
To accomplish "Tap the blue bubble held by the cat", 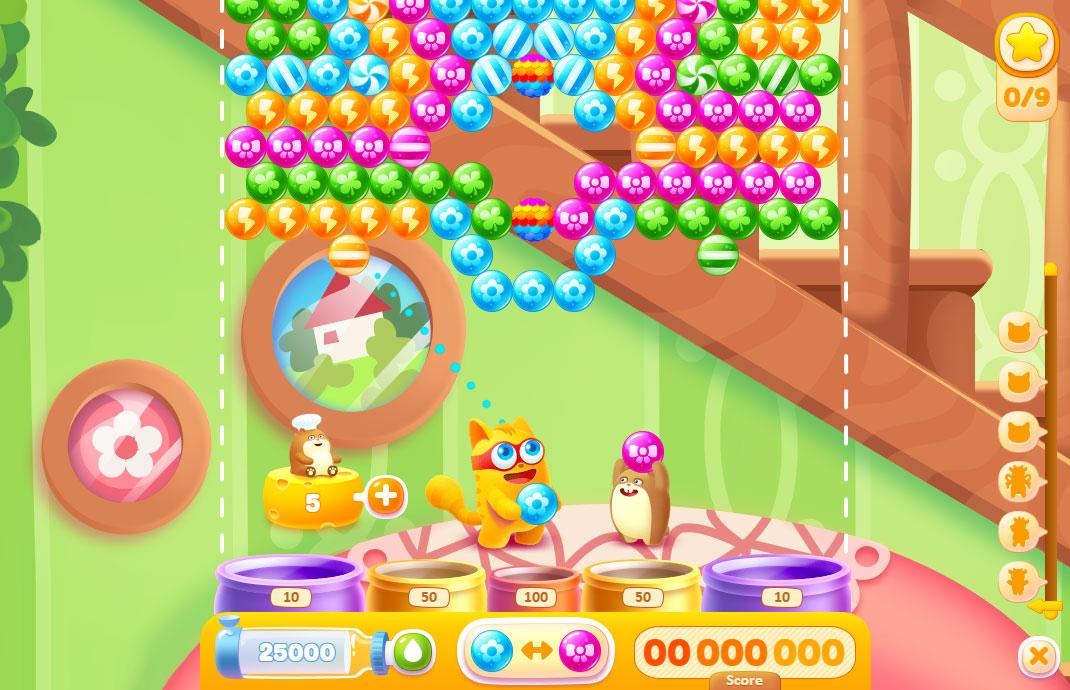I will [x=537, y=503].
